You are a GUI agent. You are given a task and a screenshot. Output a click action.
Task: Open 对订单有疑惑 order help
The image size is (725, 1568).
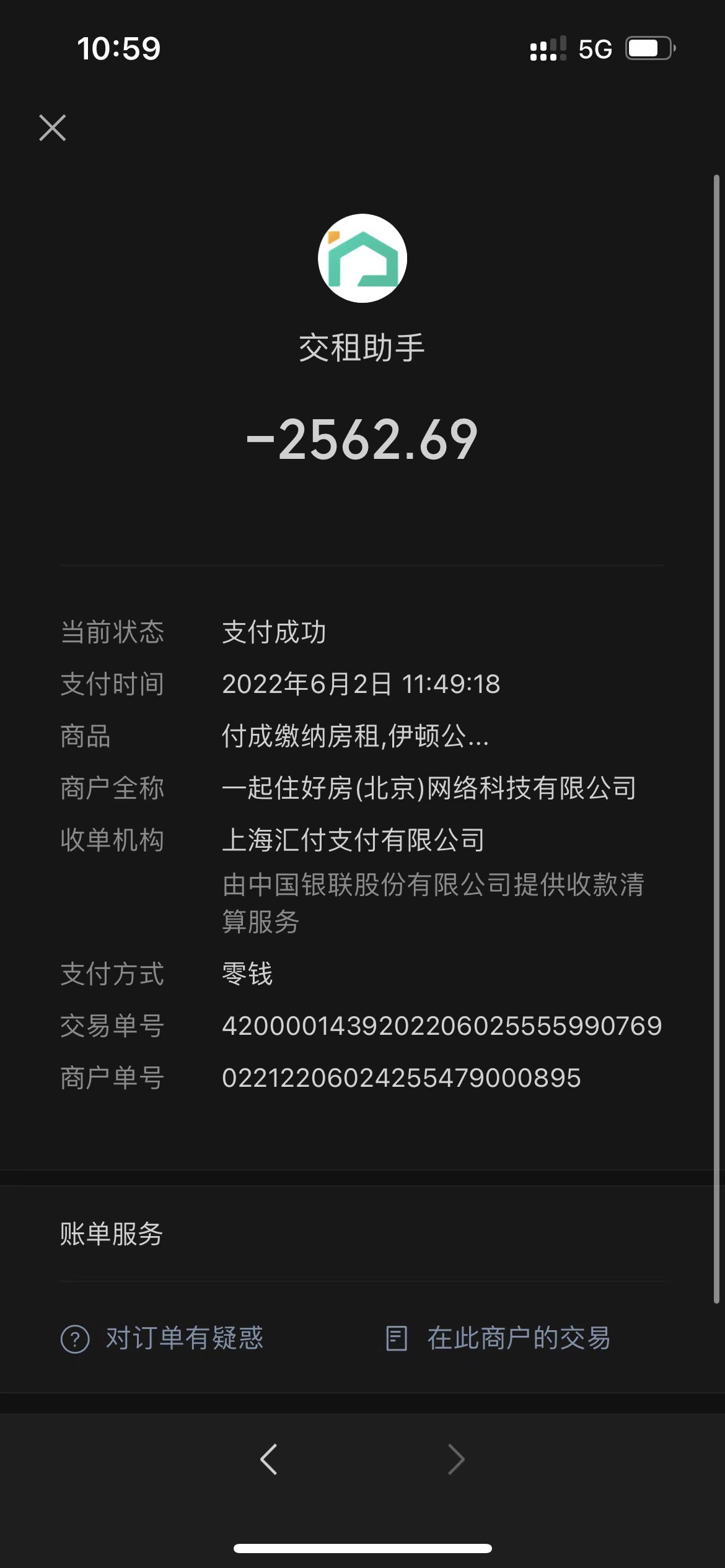pyautogui.click(x=162, y=1338)
